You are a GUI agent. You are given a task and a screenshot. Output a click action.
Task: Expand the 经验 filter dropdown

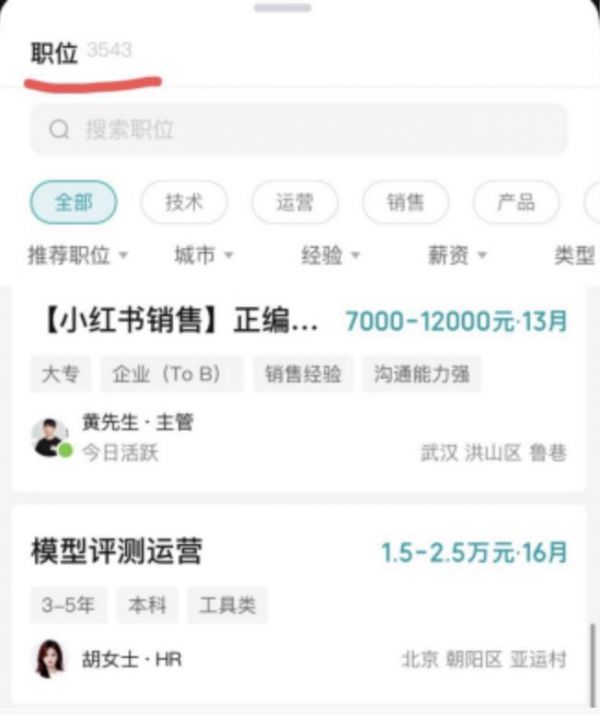[331, 256]
